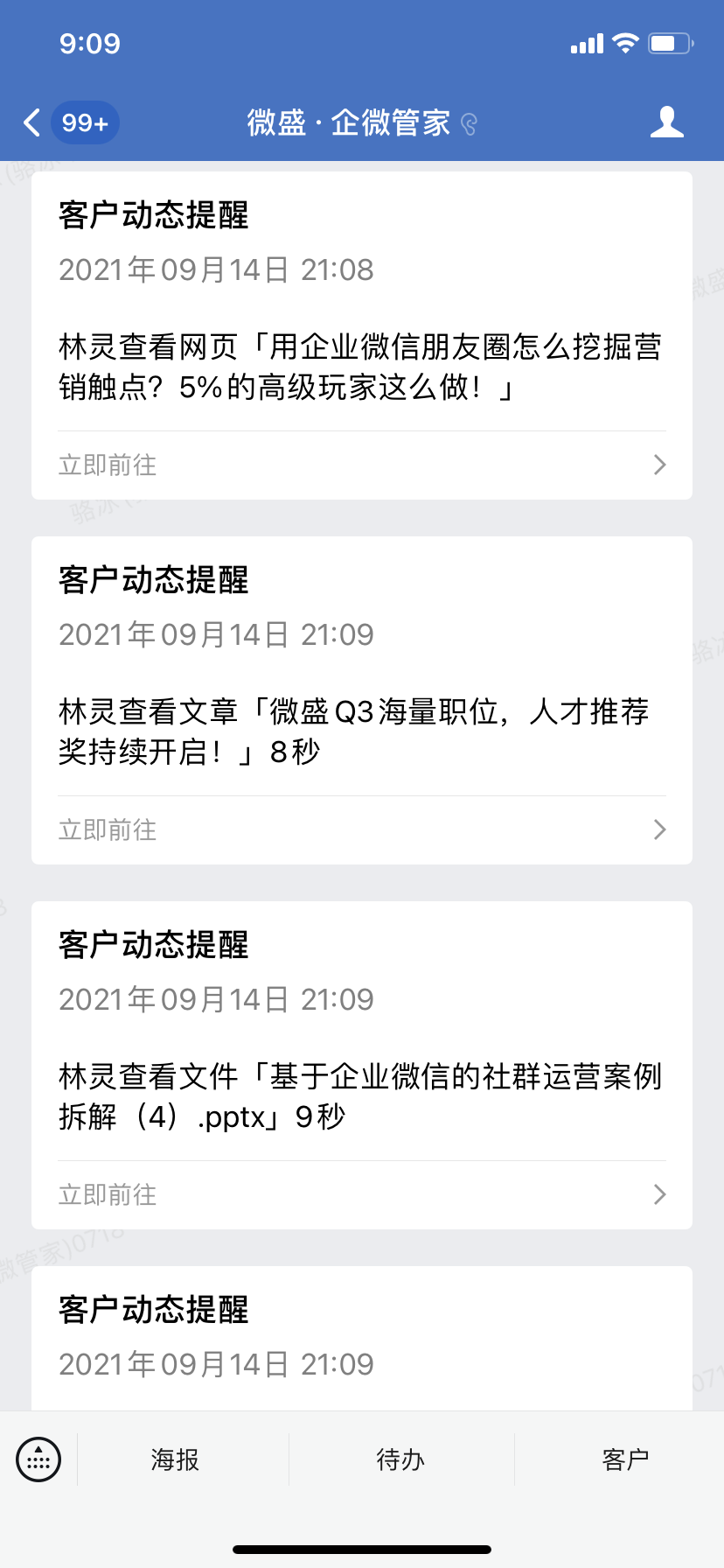
Task: Open the account profile icon
Action: coord(667,122)
